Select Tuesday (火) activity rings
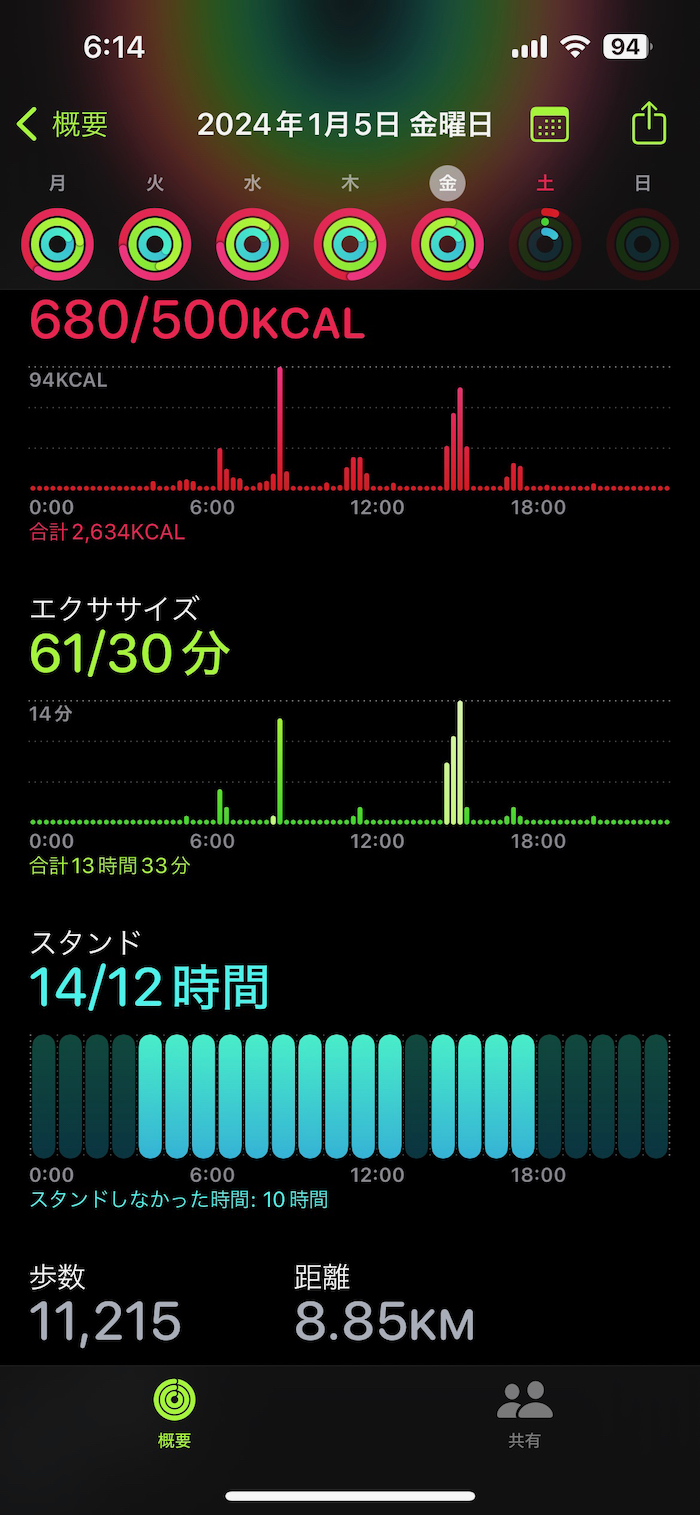The height and width of the screenshot is (1515, 700). coord(155,243)
